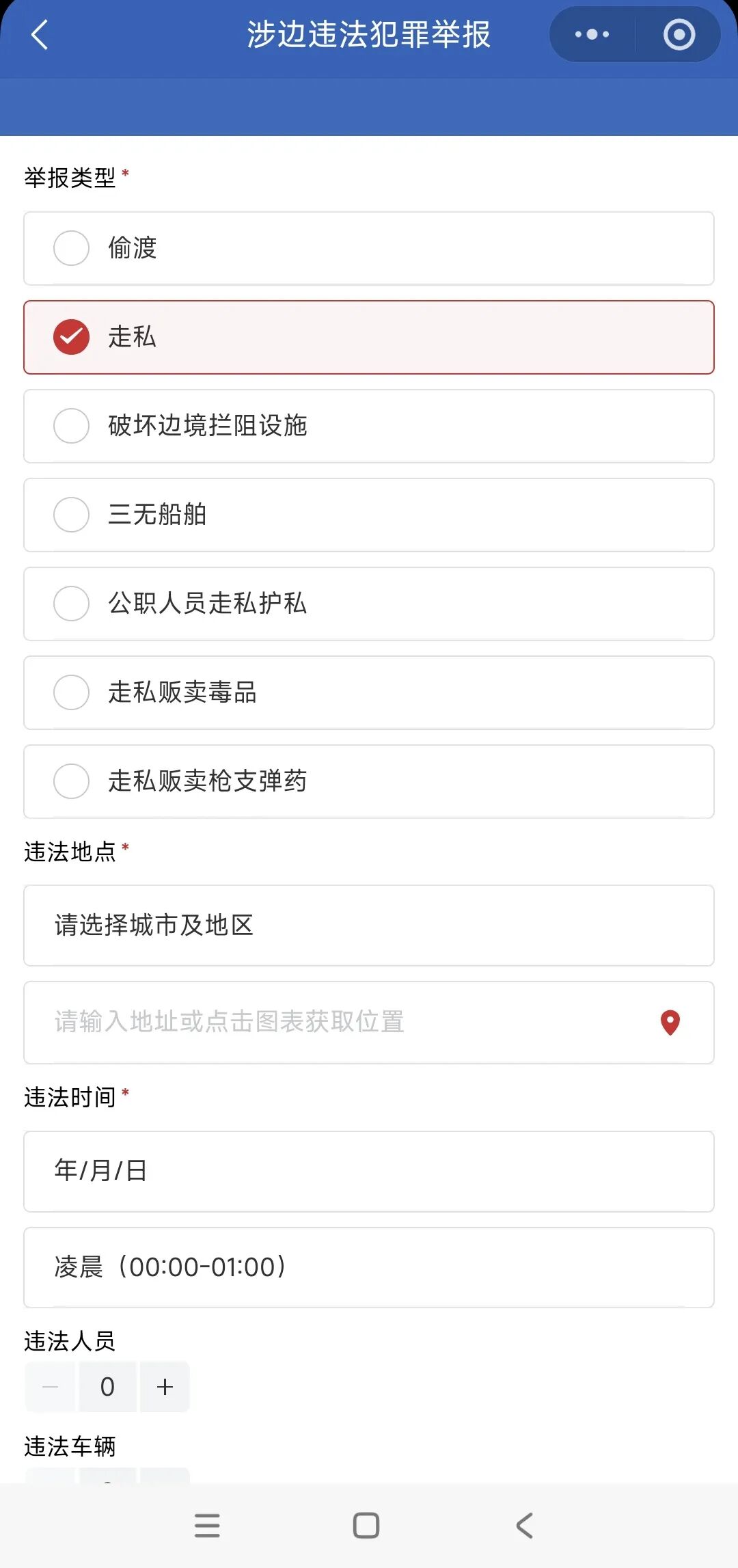
Task: Pick the 三无船舶 option
Action: click(369, 515)
